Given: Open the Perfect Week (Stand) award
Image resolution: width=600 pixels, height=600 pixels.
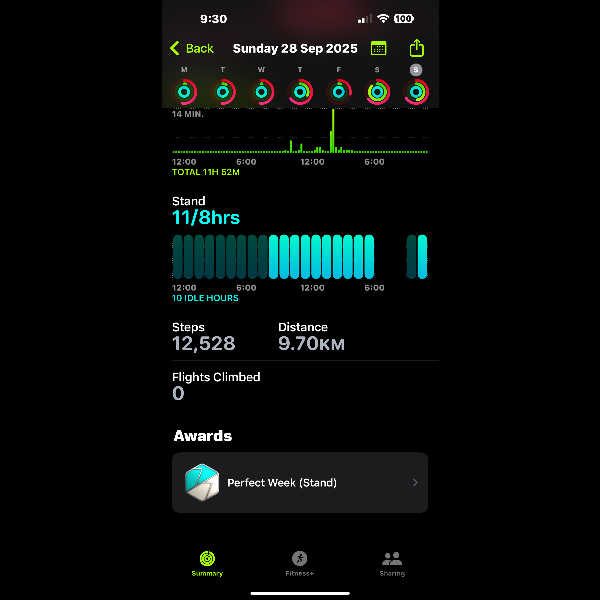Looking at the screenshot, I should click(x=300, y=482).
